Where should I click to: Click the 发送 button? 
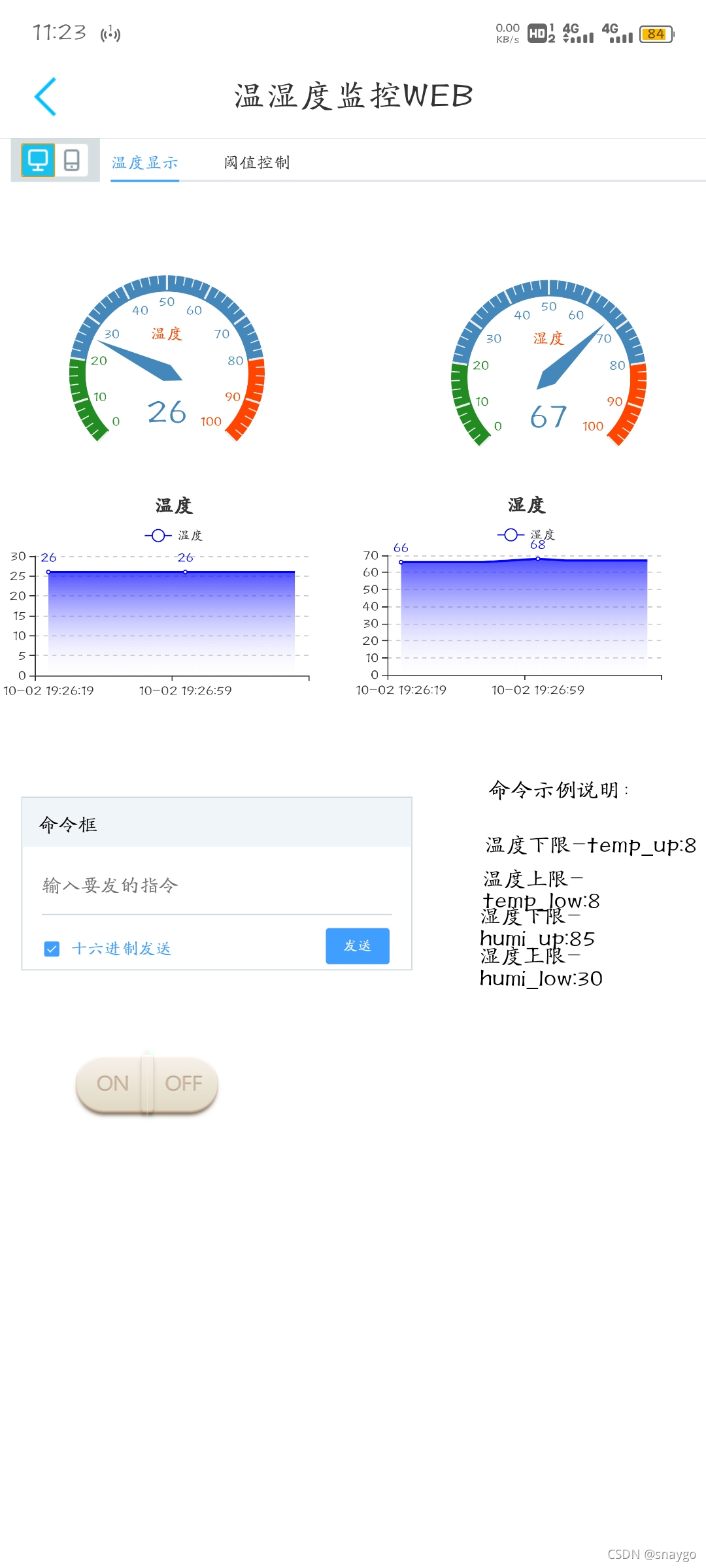click(x=357, y=946)
